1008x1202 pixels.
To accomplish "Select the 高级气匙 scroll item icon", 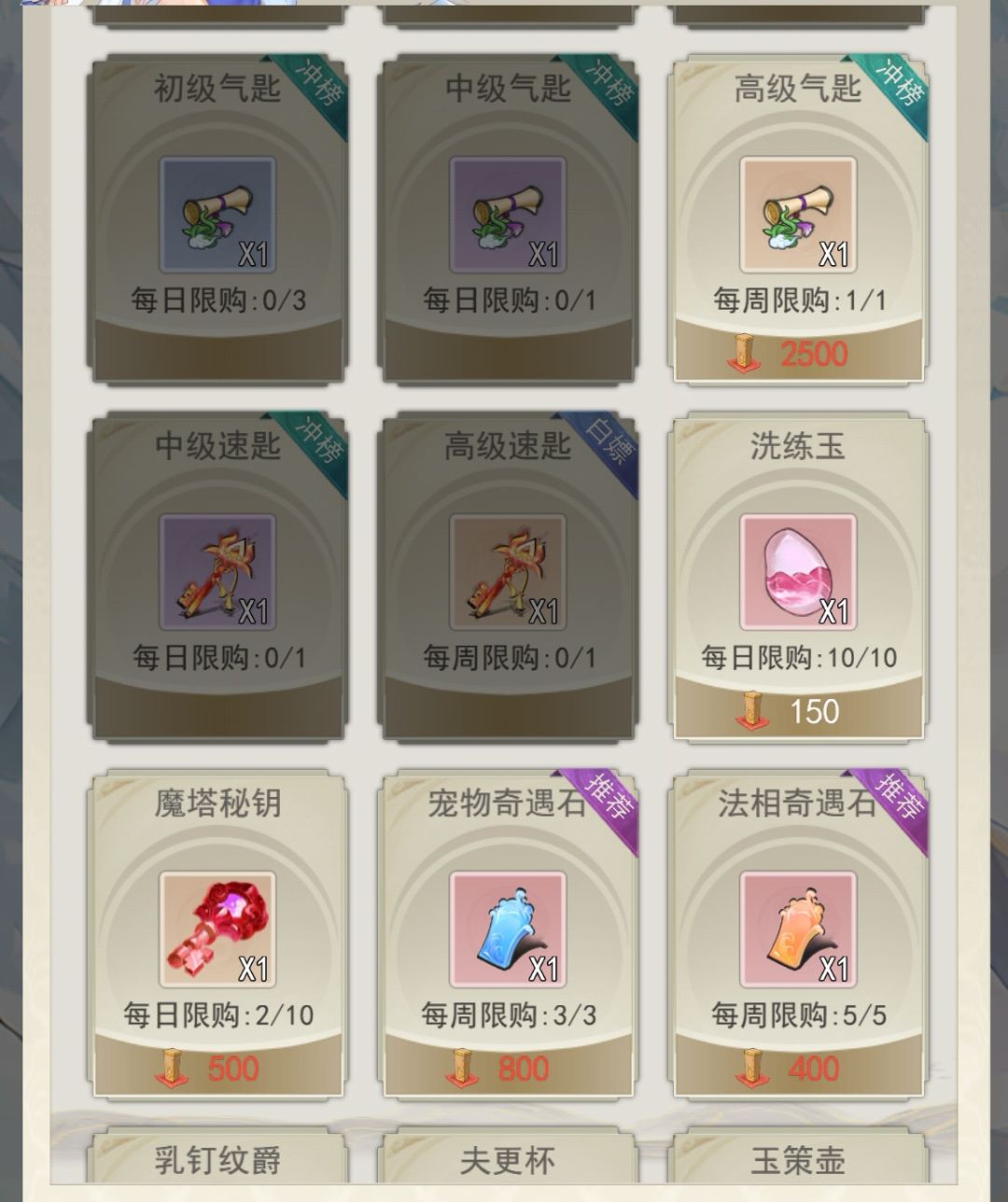I will tap(798, 215).
